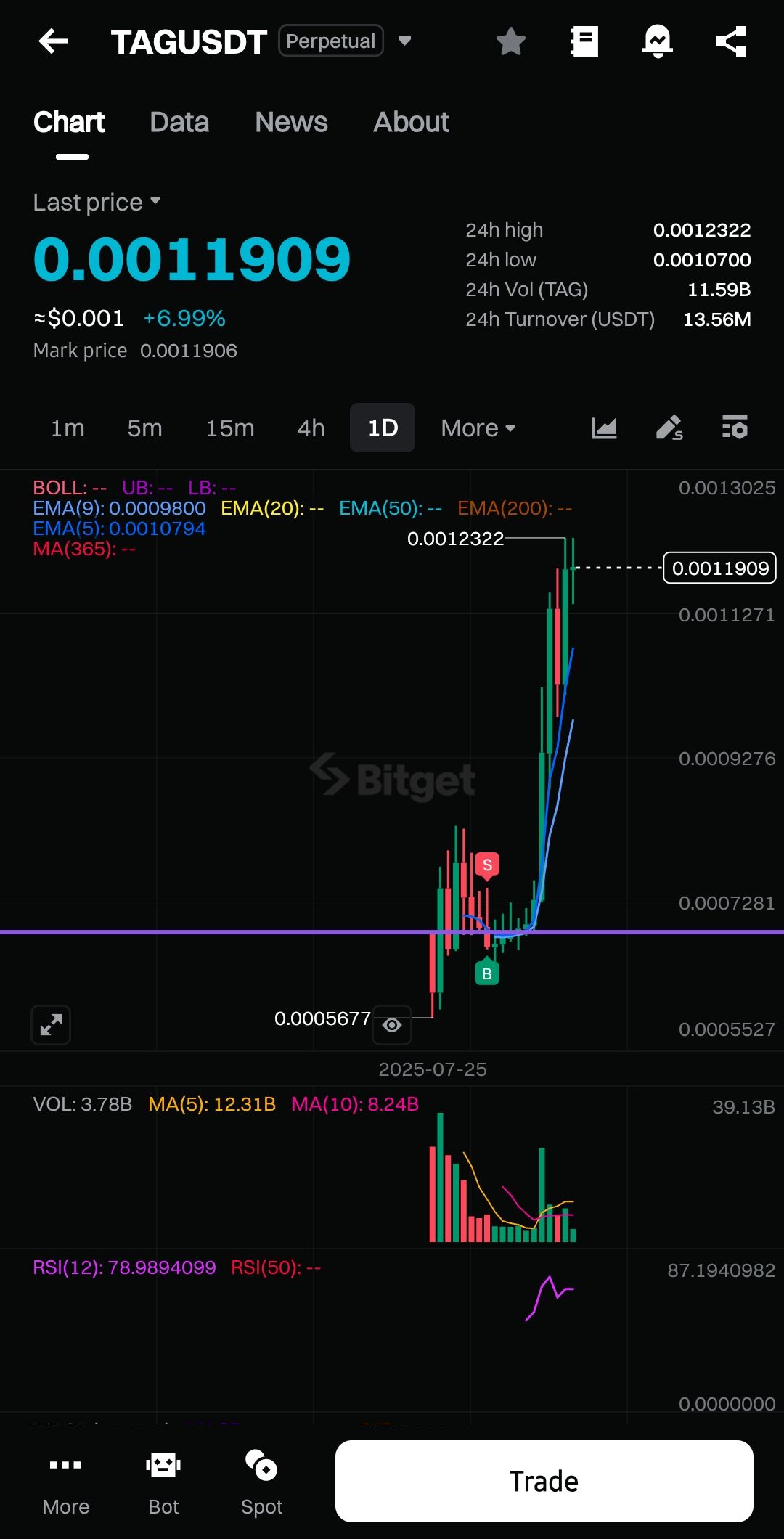The width and height of the screenshot is (784, 1539).
Task: Go back using the arrow
Action: tap(54, 41)
